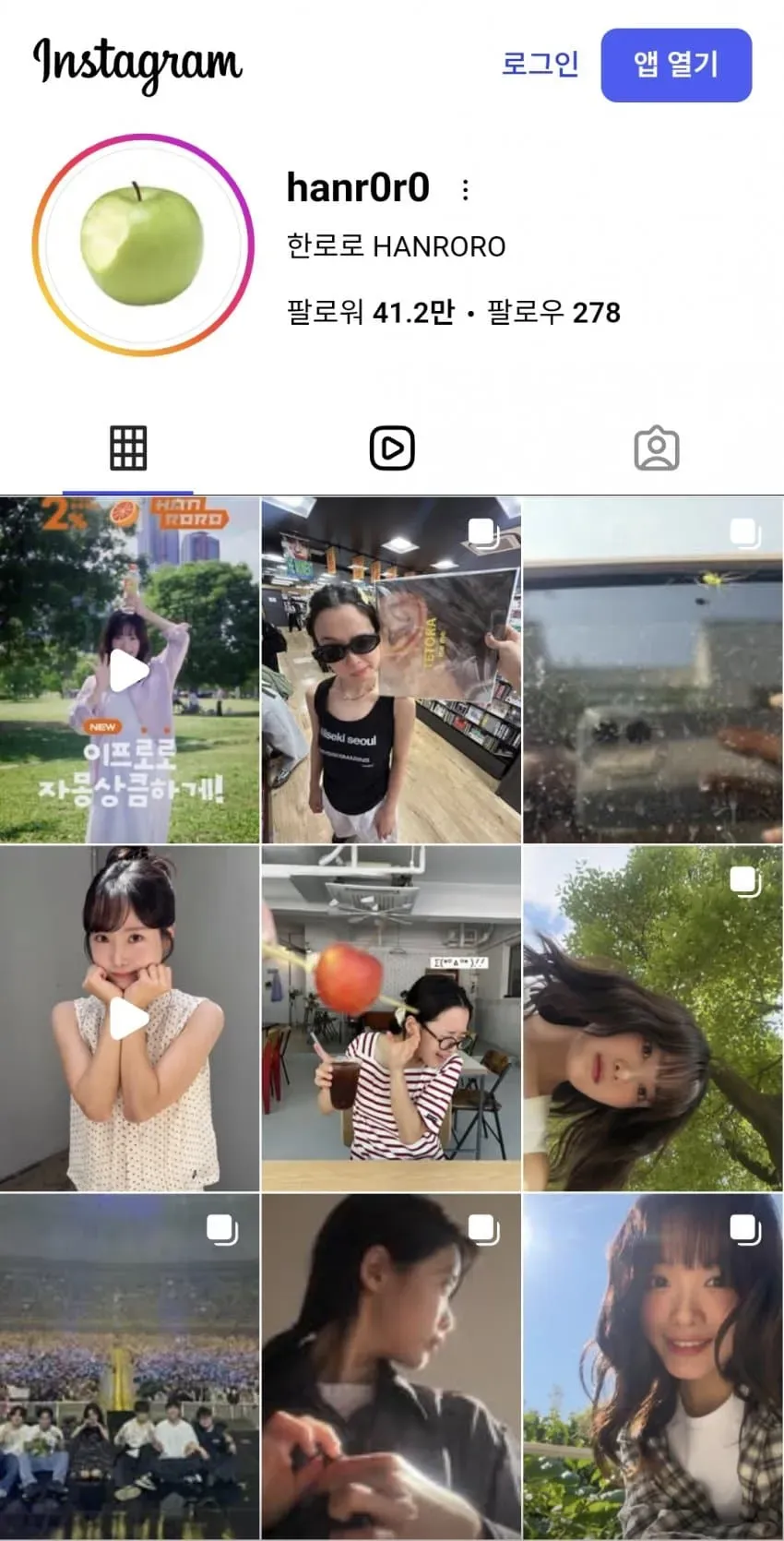
Task: View hanr0r0's story from the apple profile picture
Action: point(143,245)
